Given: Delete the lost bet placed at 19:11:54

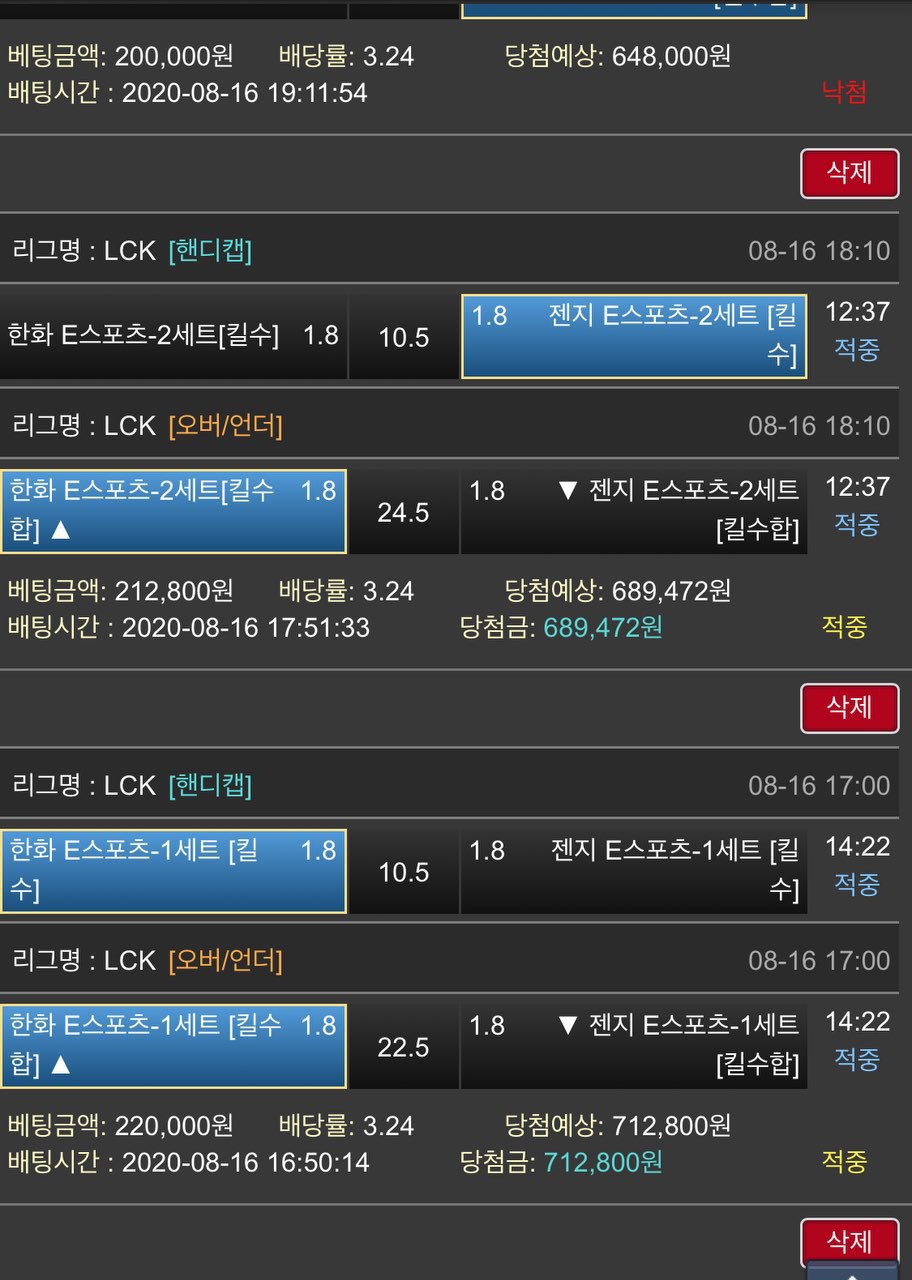Looking at the screenshot, I should 849,173.
